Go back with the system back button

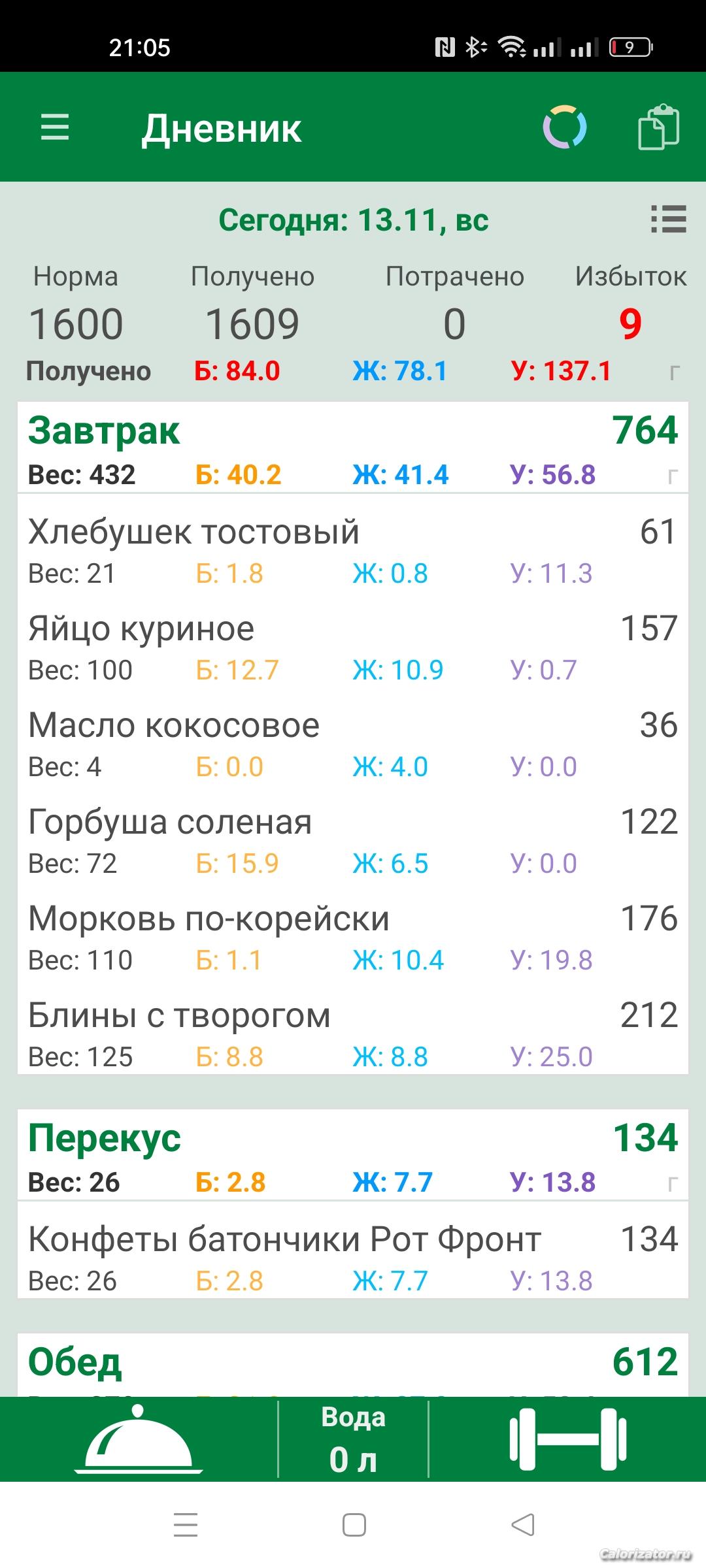(x=522, y=1525)
